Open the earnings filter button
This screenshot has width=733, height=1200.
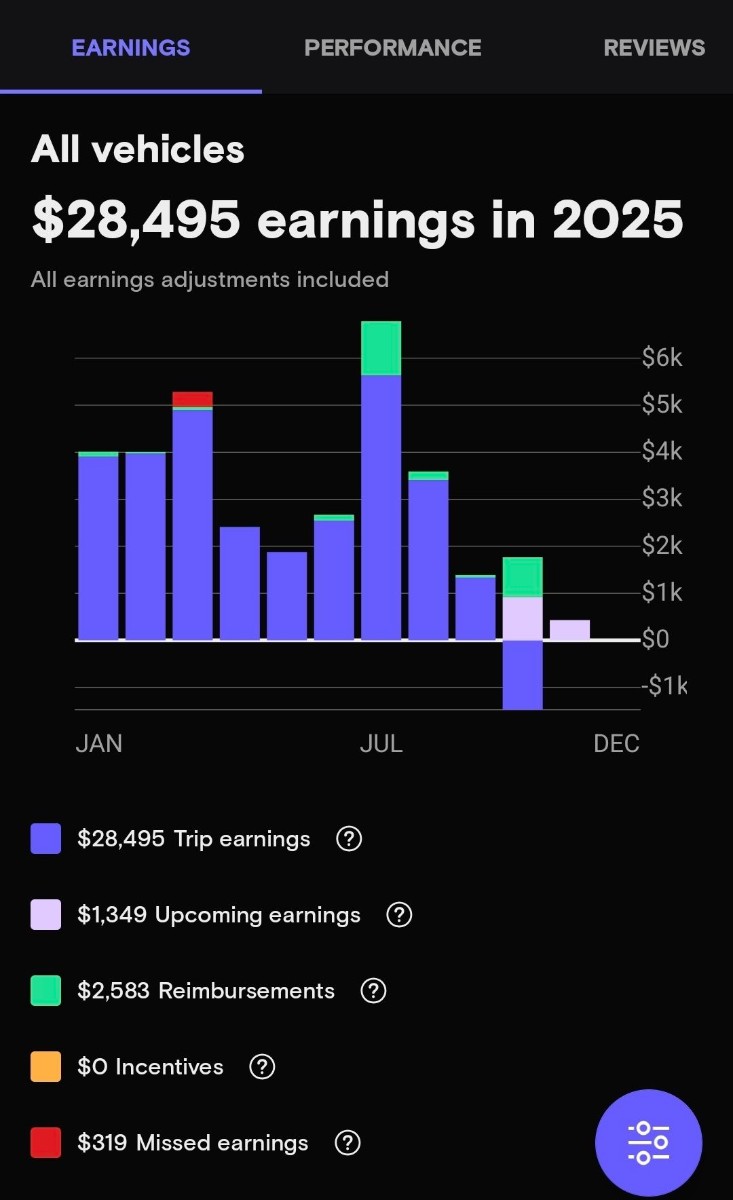pos(648,1142)
